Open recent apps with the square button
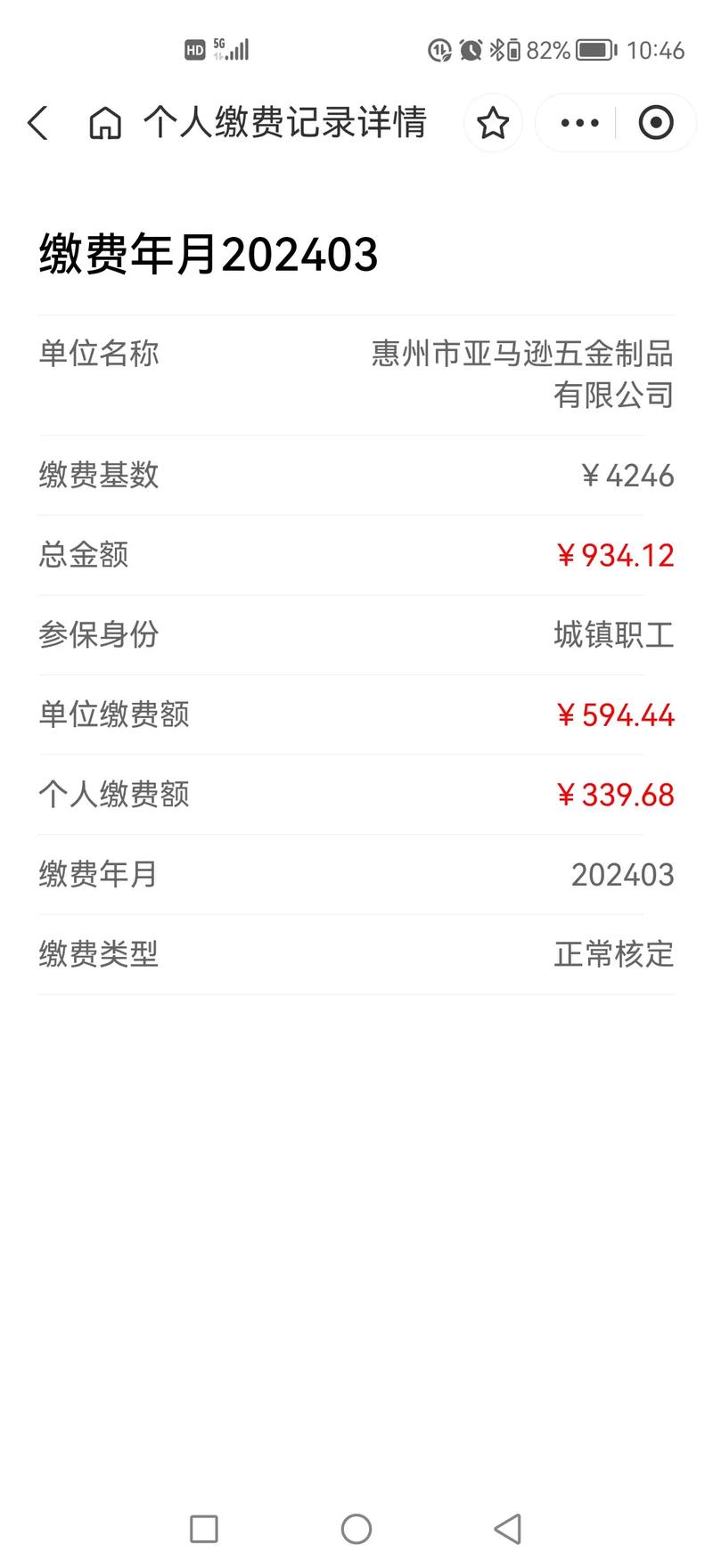 click(x=204, y=1529)
